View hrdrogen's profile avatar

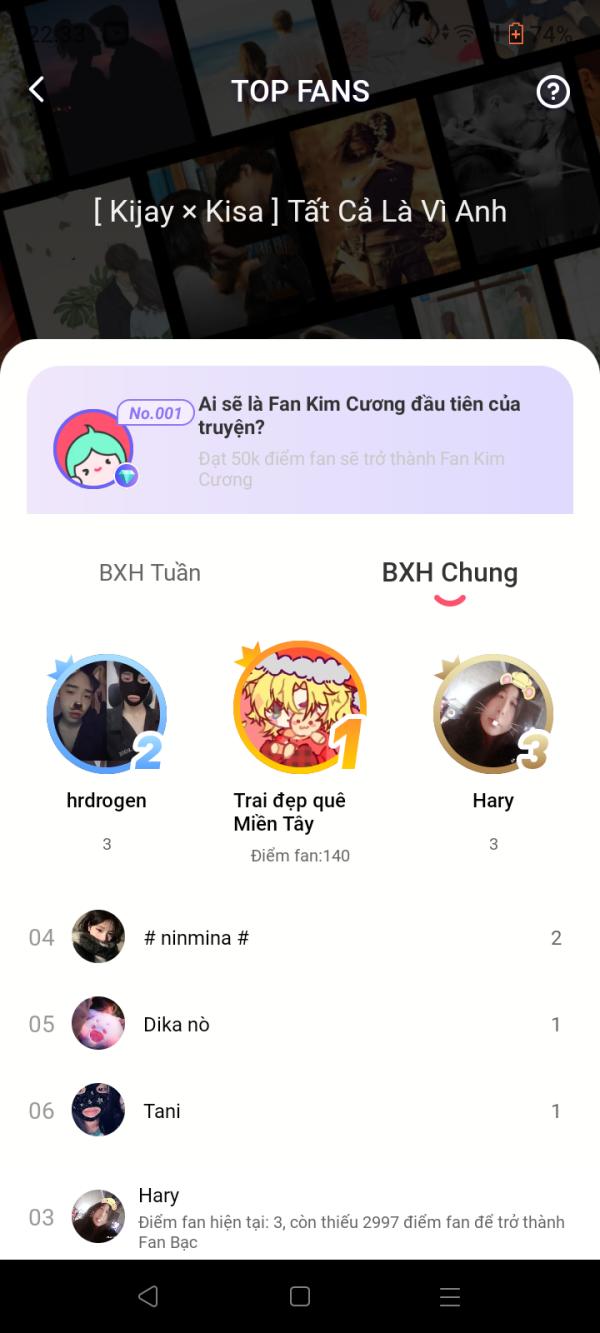coord(106,714)
